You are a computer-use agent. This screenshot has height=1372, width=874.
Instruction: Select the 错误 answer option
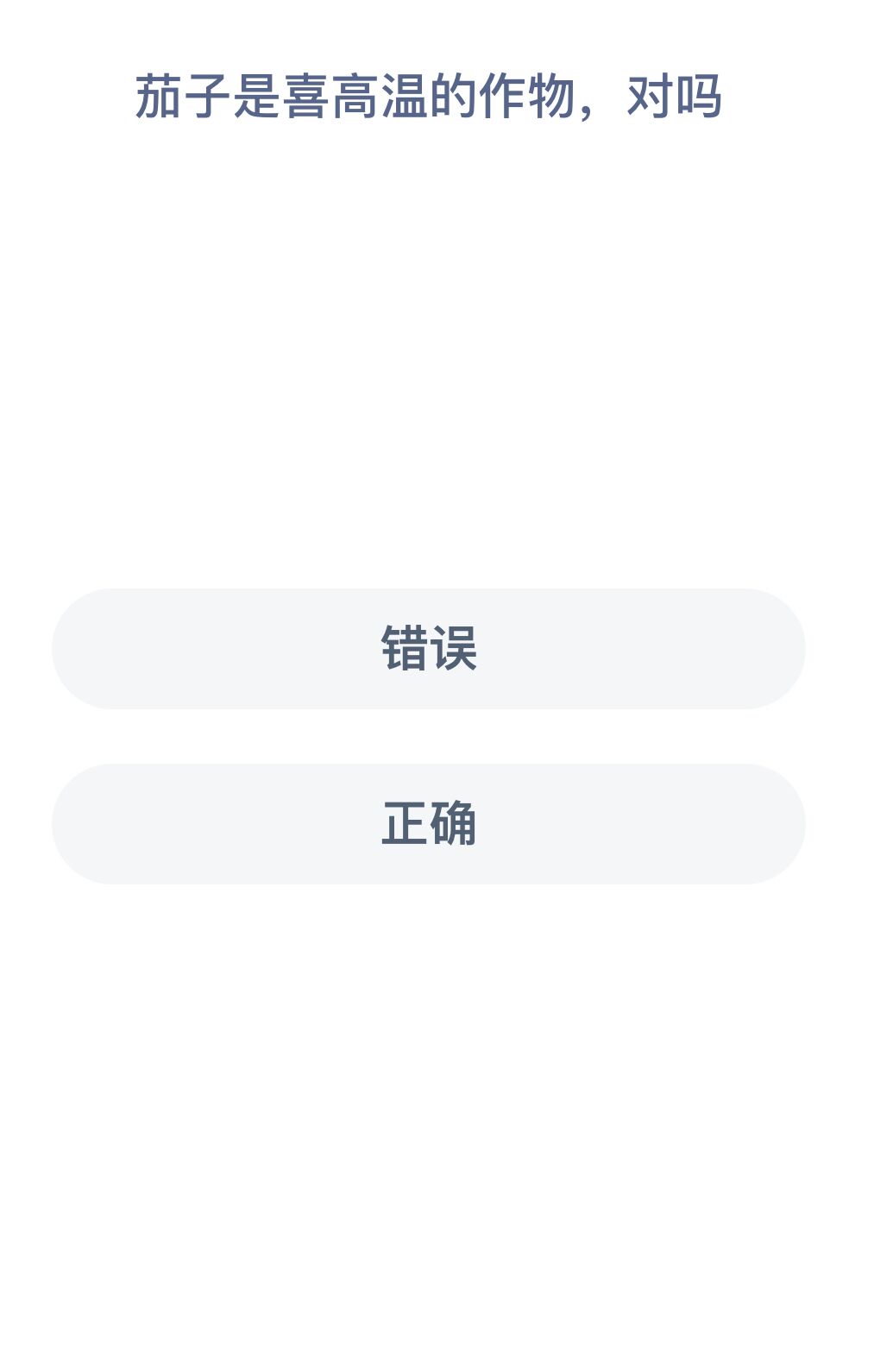pos(429,649)
